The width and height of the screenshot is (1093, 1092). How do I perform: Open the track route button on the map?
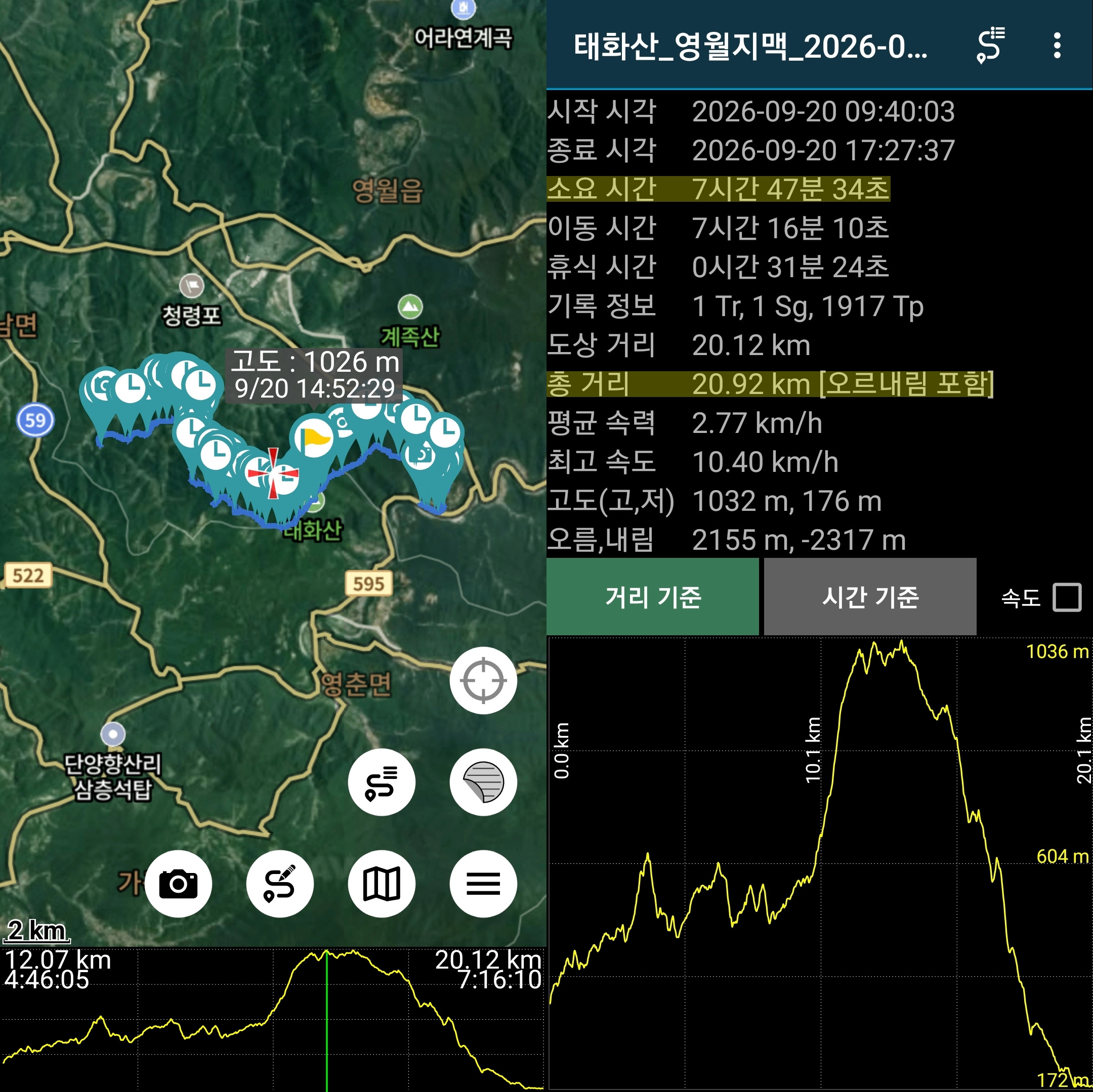pos(382,782)
